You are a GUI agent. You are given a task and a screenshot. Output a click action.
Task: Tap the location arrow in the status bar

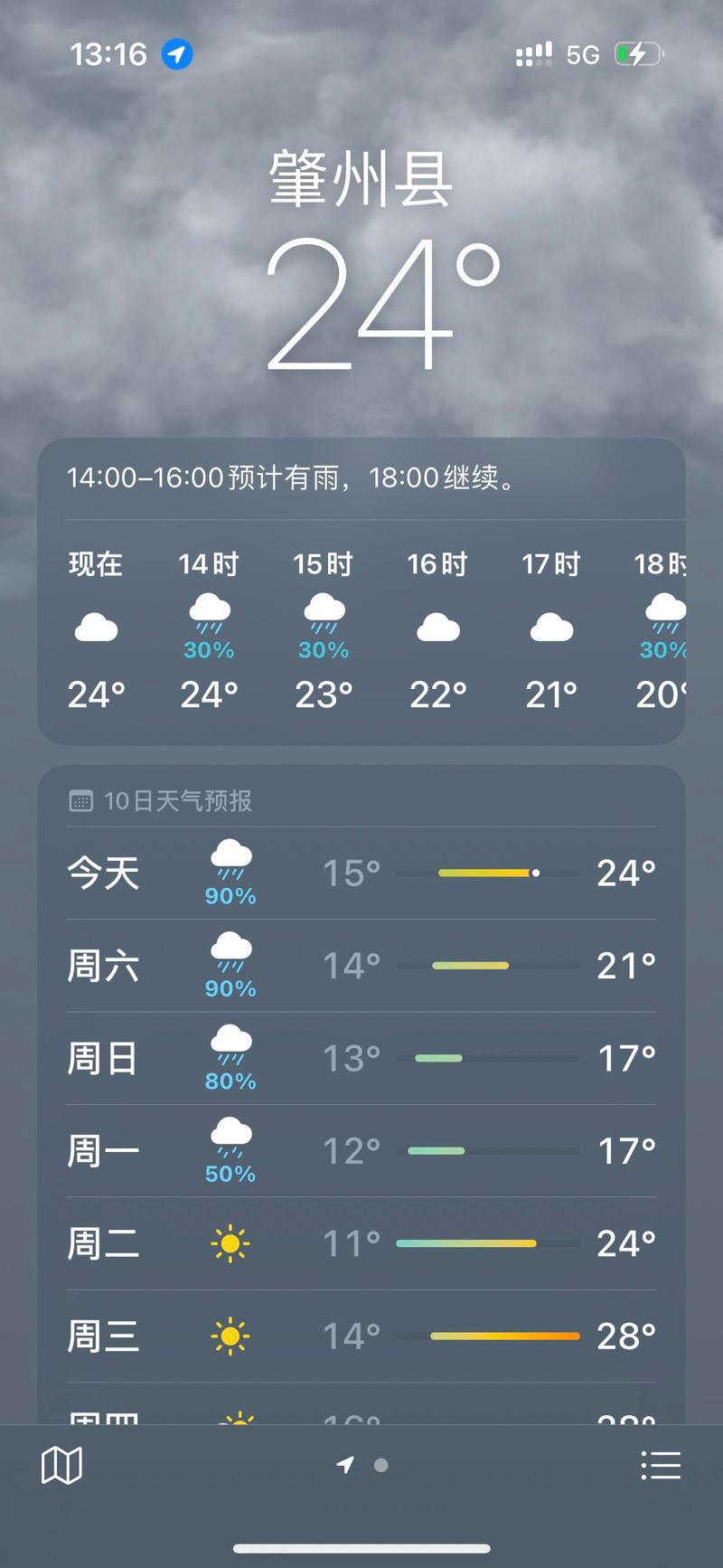pos(177,54)
